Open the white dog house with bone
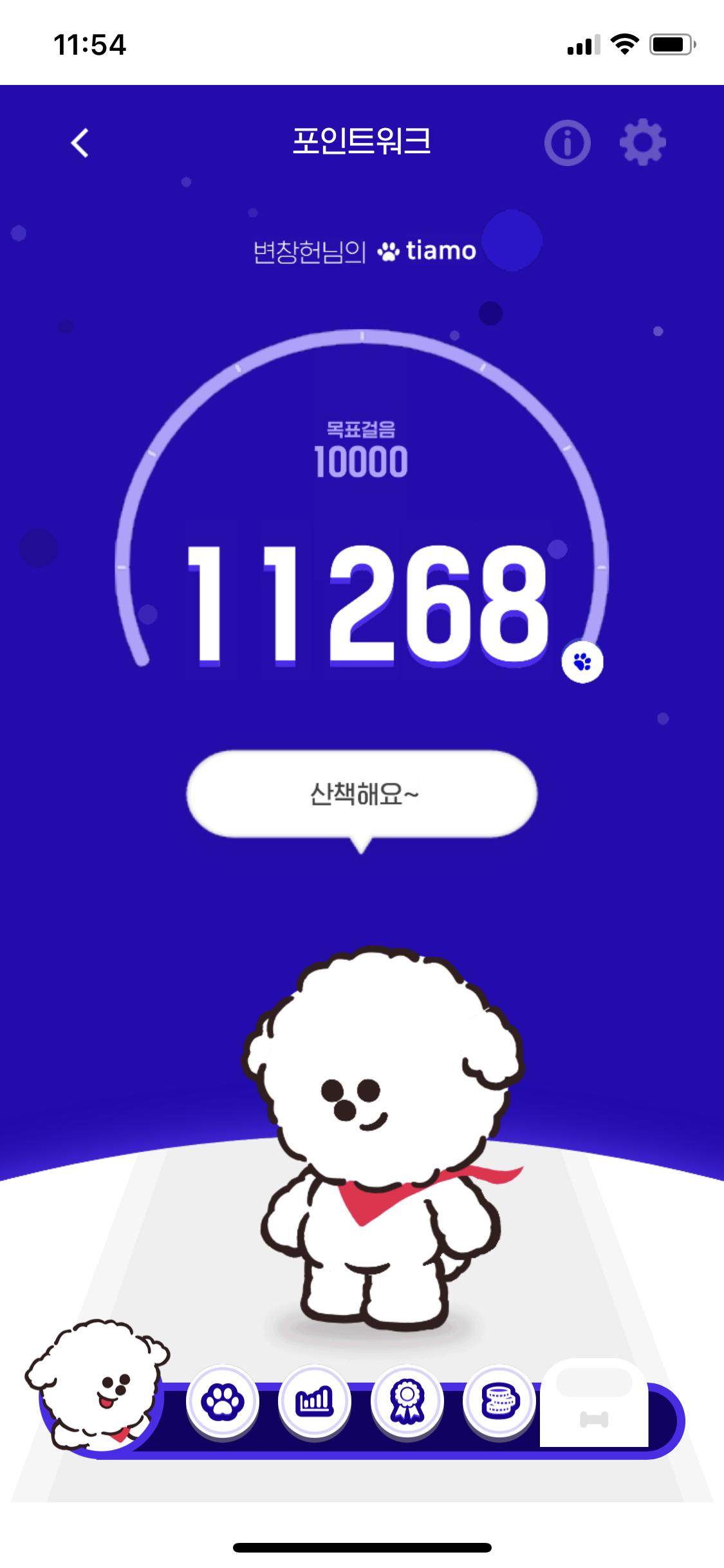 click(593, 1403)
